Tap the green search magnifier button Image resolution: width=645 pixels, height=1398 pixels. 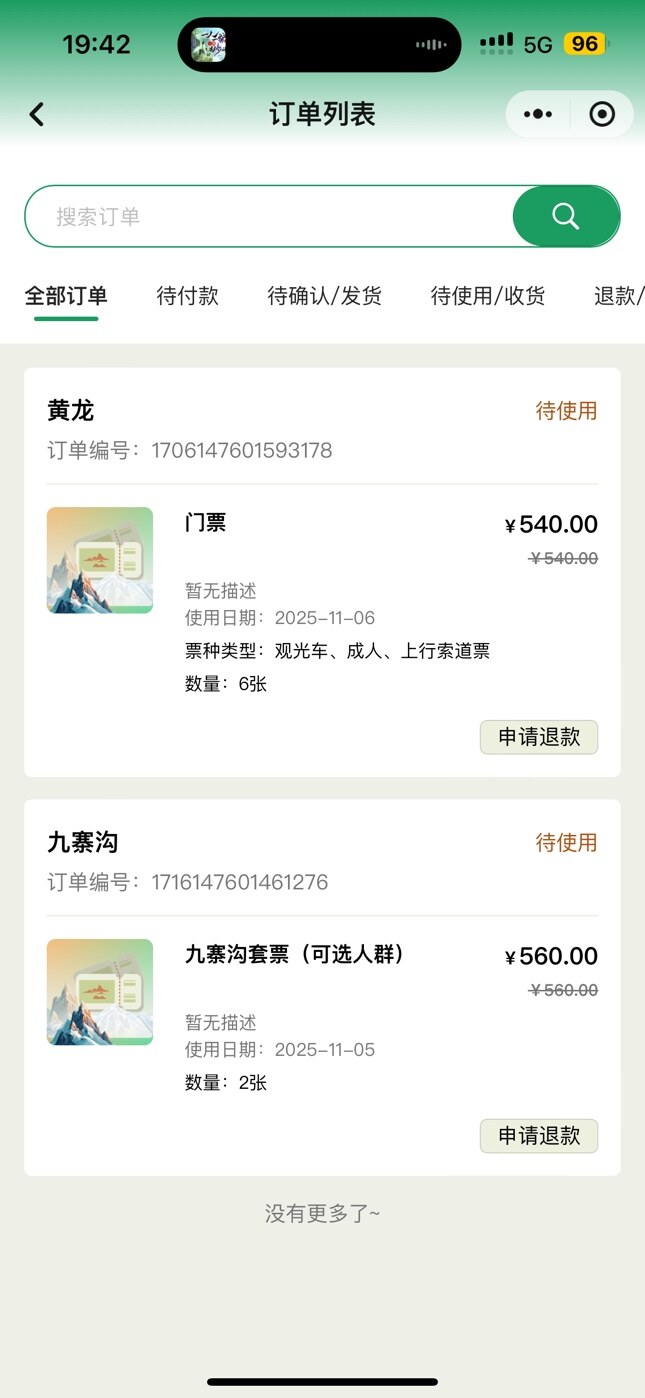[x=566, y=216]
